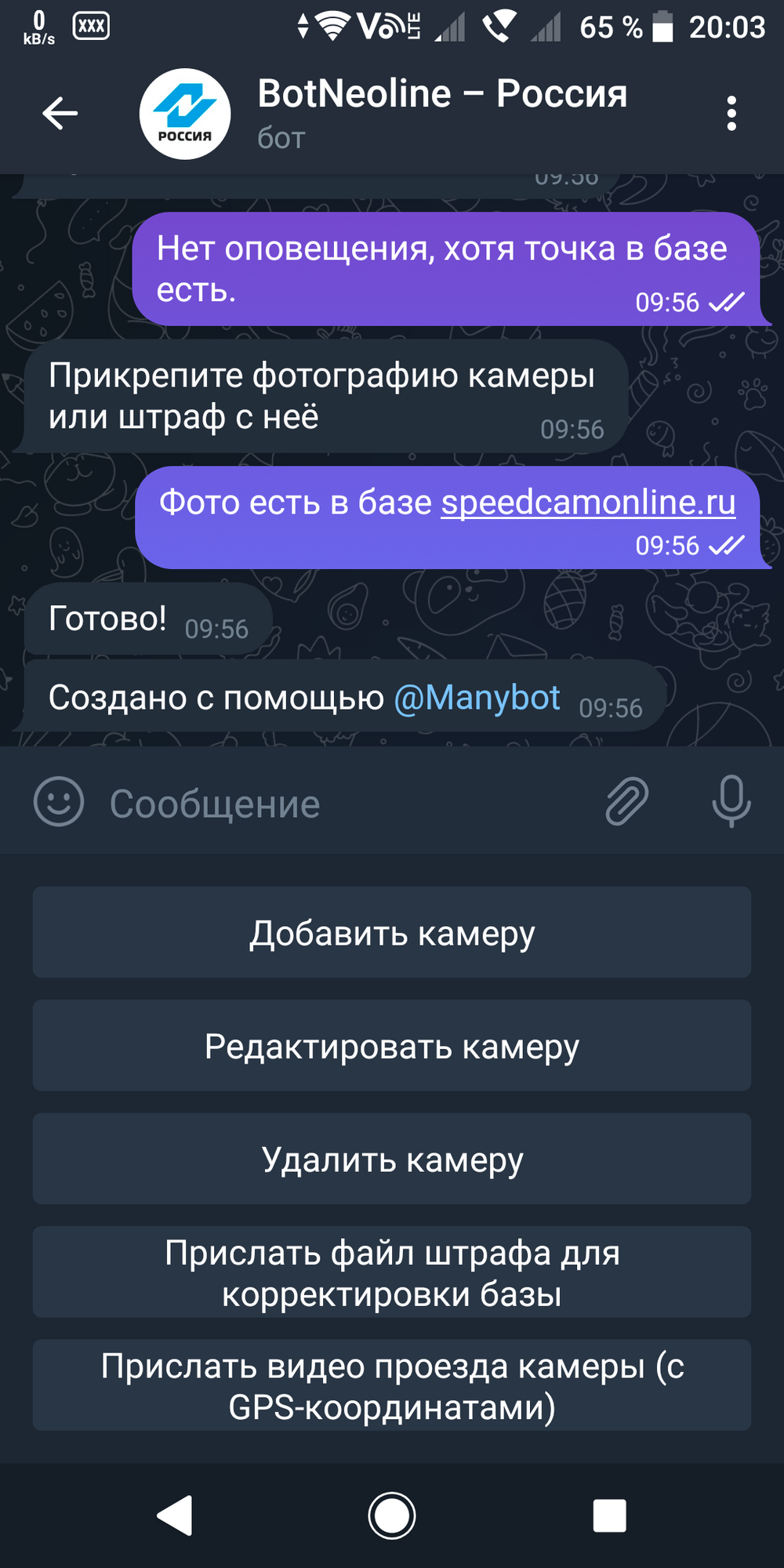Record a voice message with the microphone

(x=731, y=802)
